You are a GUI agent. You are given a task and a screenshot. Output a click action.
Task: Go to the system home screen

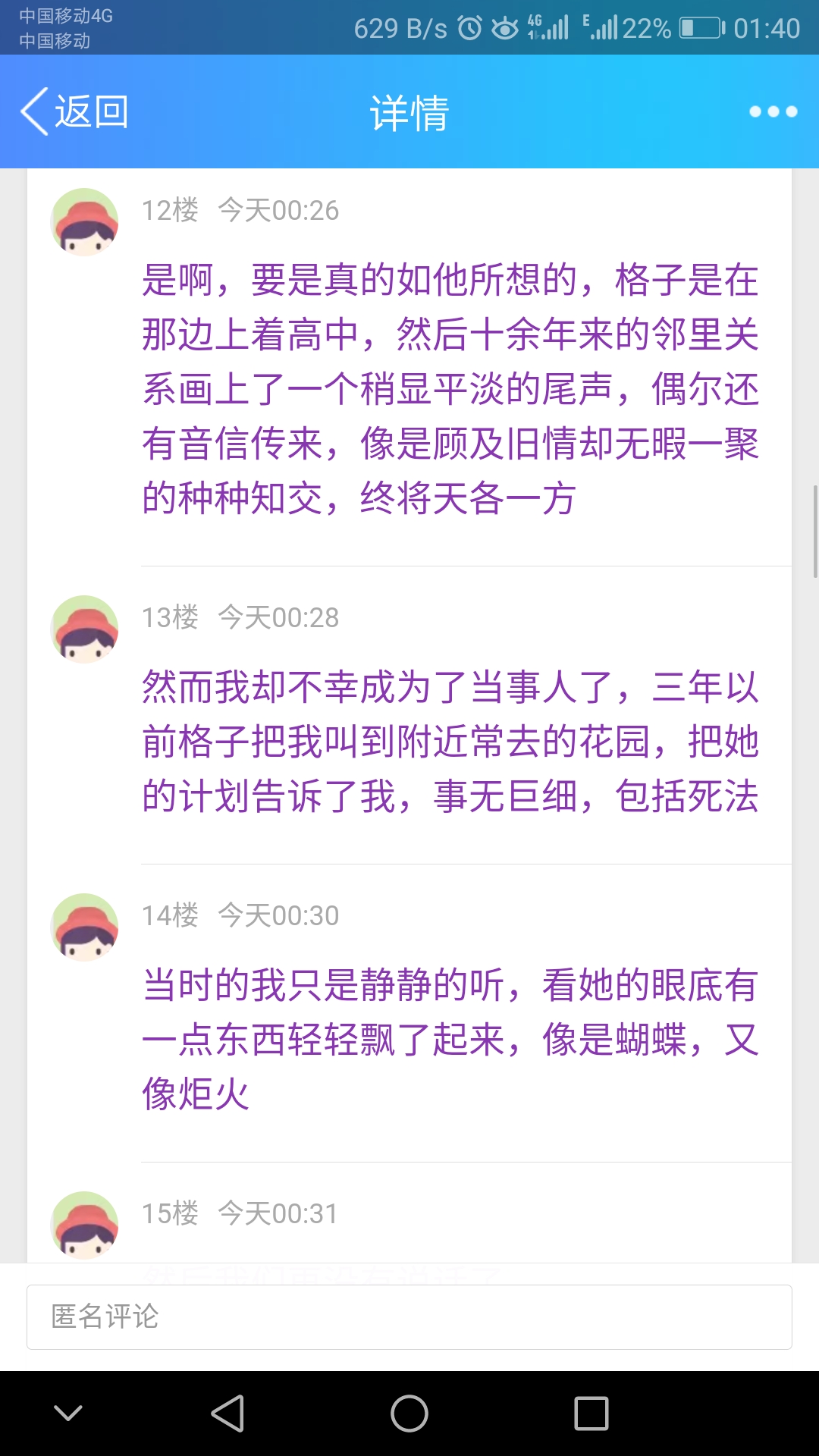(x=409, y=1414)
